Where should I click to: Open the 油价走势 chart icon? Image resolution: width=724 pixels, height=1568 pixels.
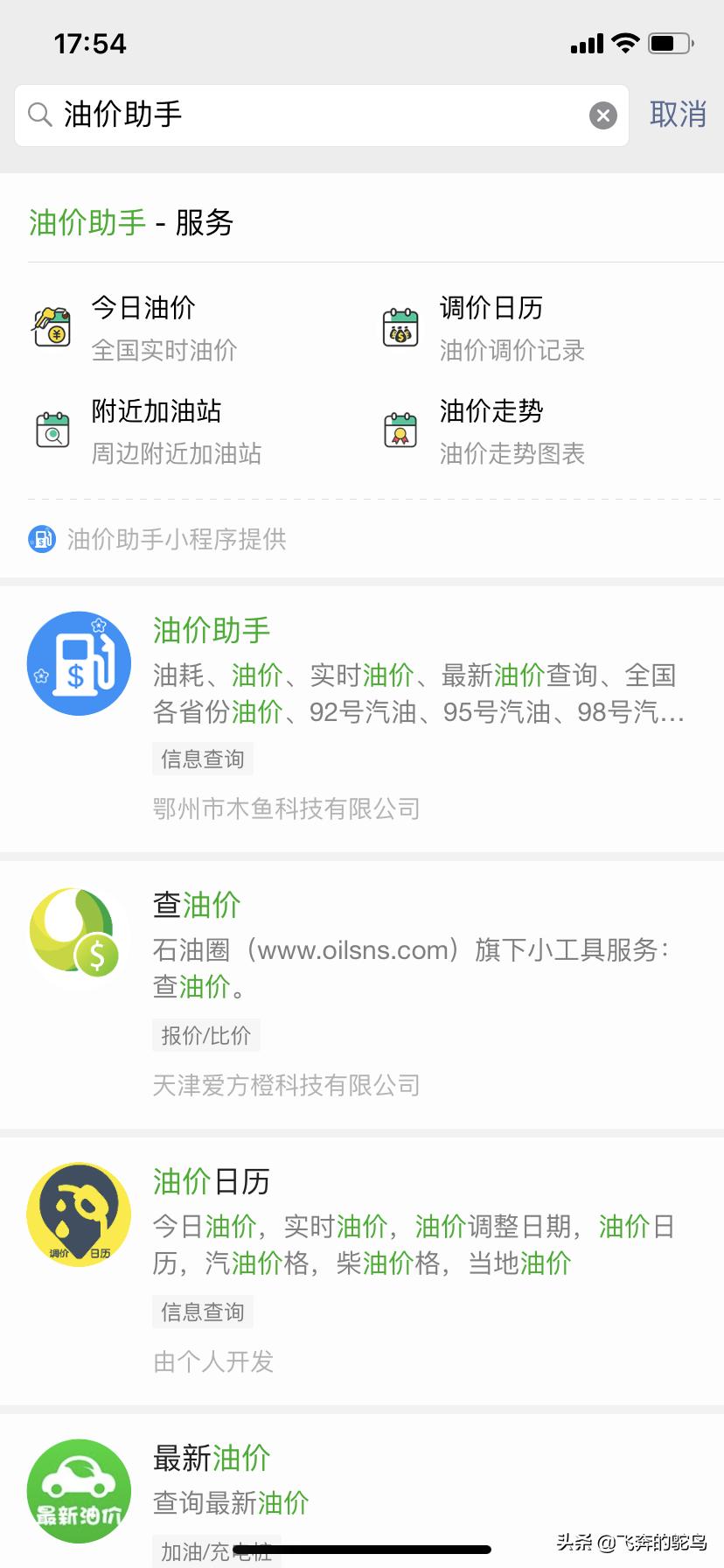[400, 430]
